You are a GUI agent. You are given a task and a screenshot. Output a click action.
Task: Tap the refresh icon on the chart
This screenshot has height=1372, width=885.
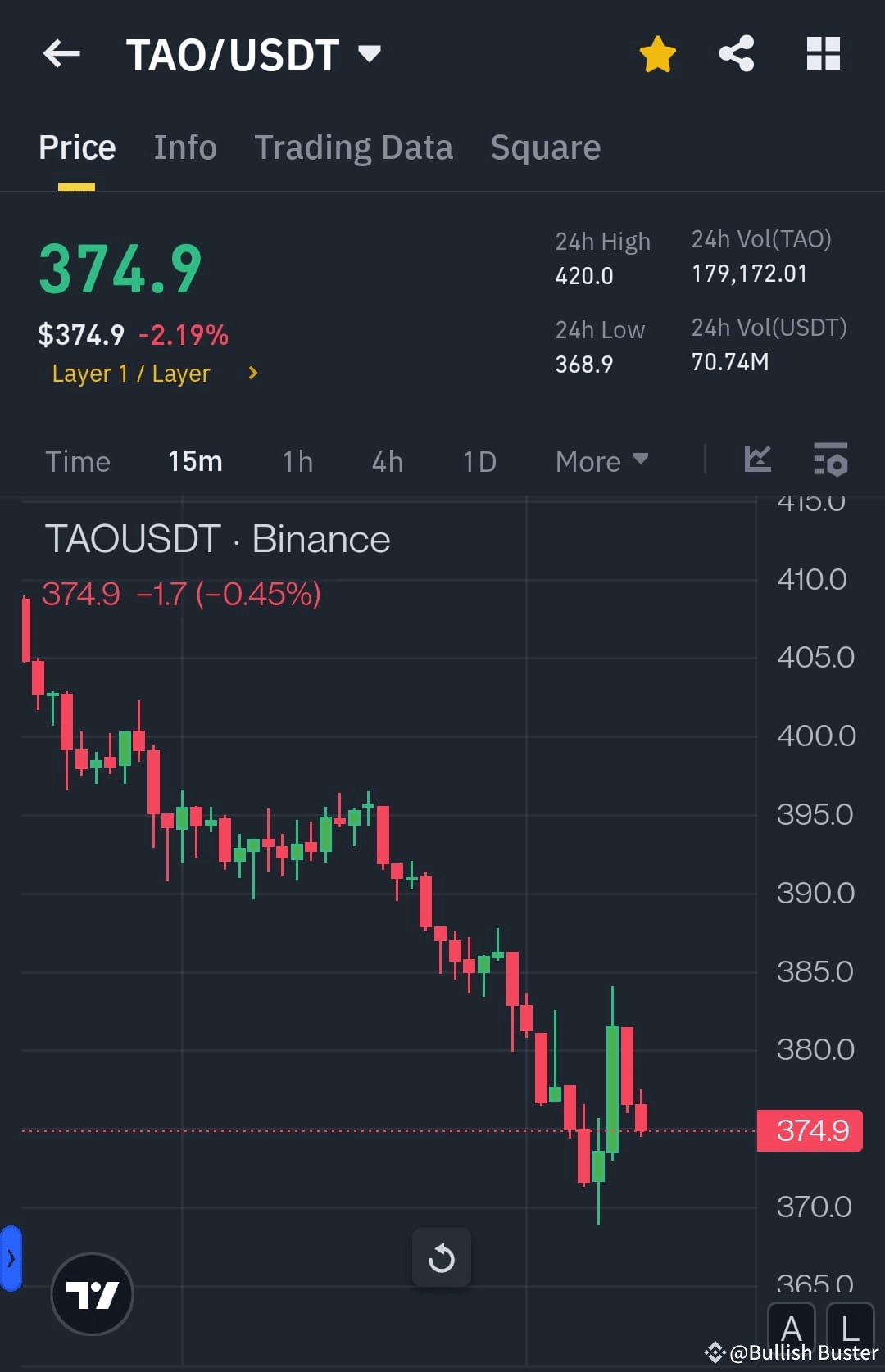442,1258
